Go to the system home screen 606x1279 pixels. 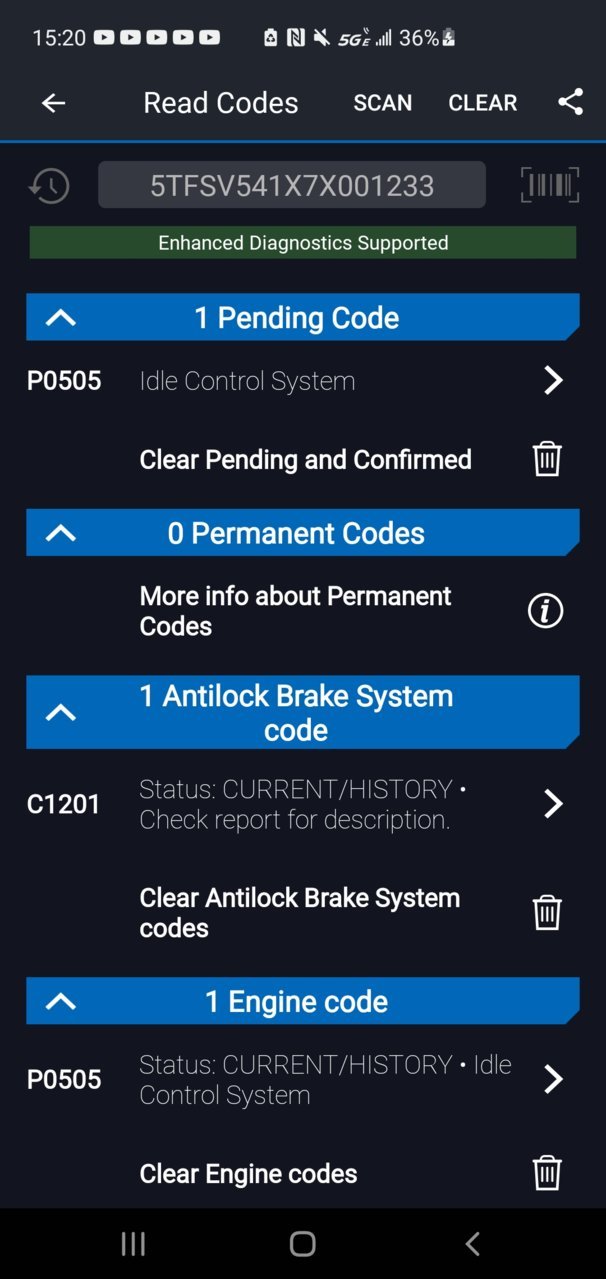coord(303,1243)
